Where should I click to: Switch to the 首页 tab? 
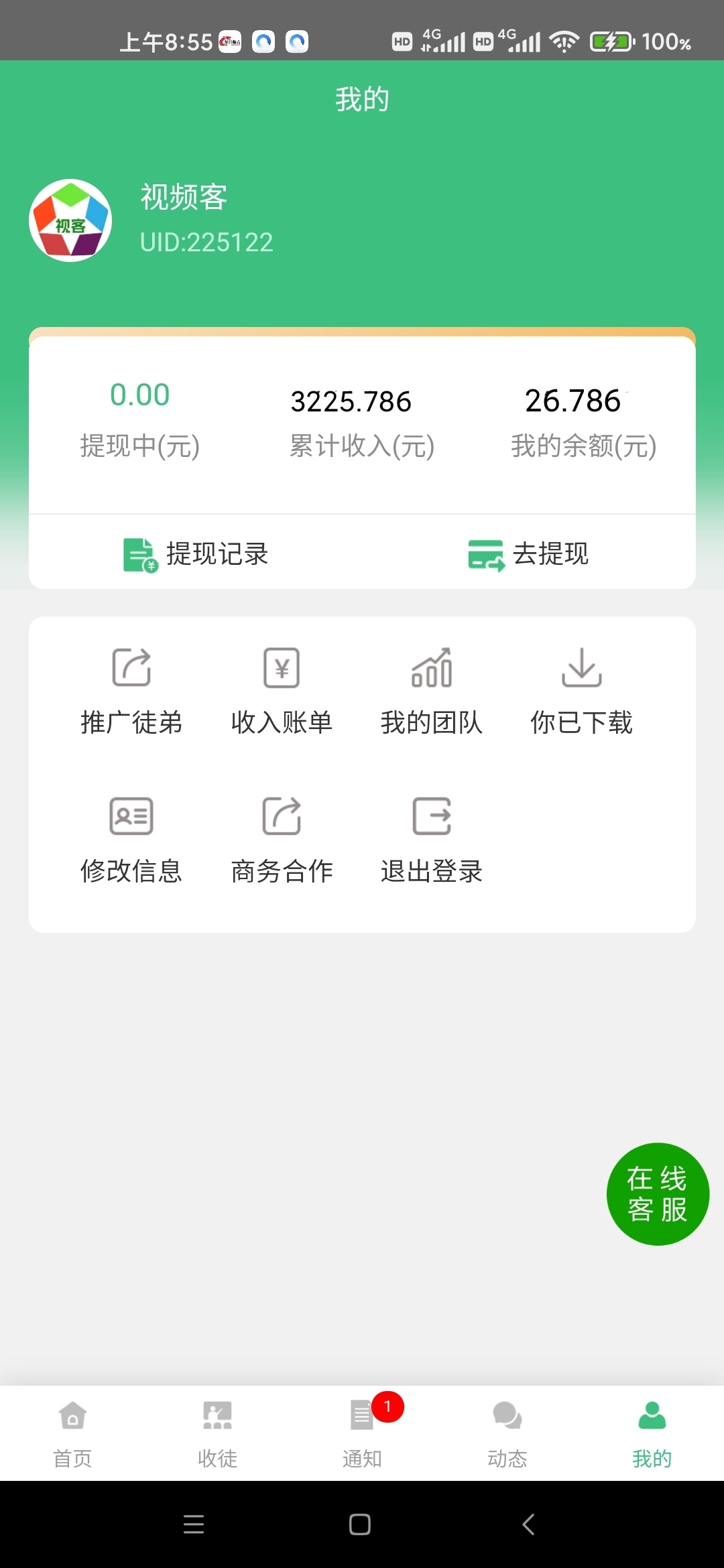click(x=72, y=1434)
